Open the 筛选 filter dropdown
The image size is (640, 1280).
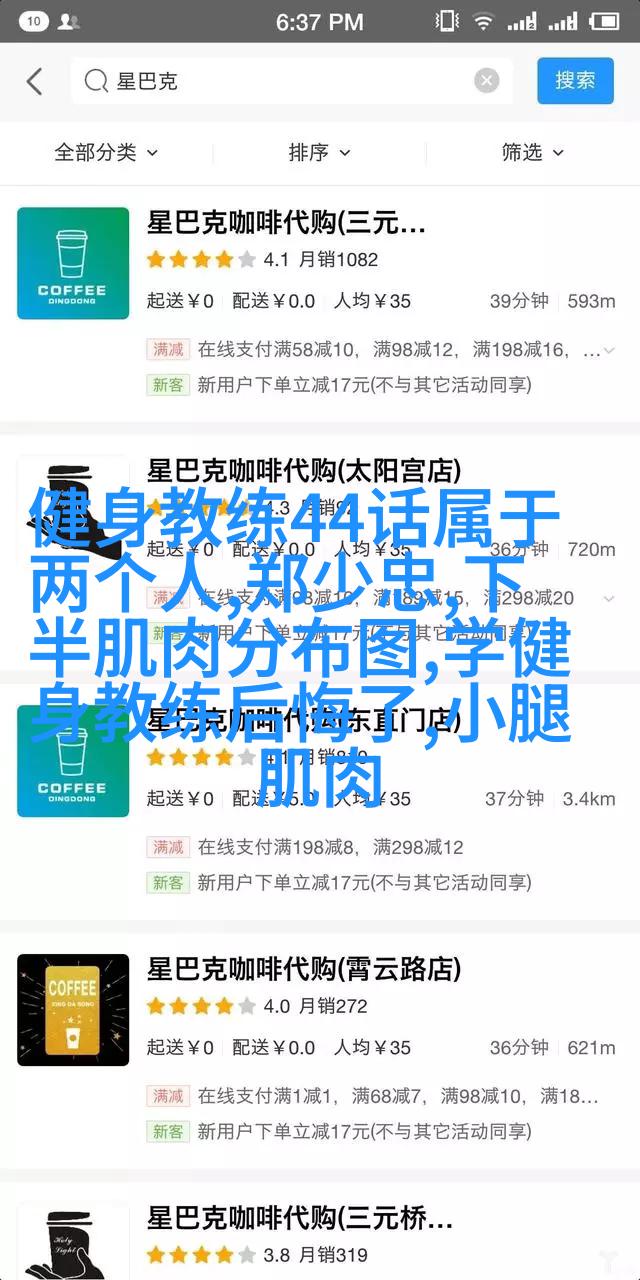[x=532, y=153]
